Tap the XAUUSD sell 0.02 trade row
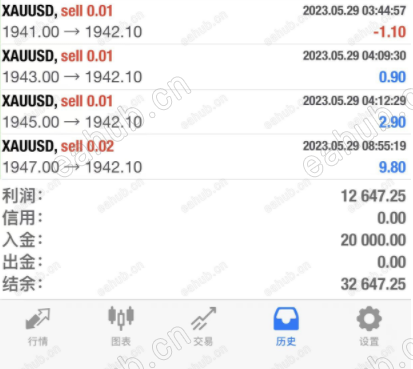The image size is (413, 369). coord(206,157)
